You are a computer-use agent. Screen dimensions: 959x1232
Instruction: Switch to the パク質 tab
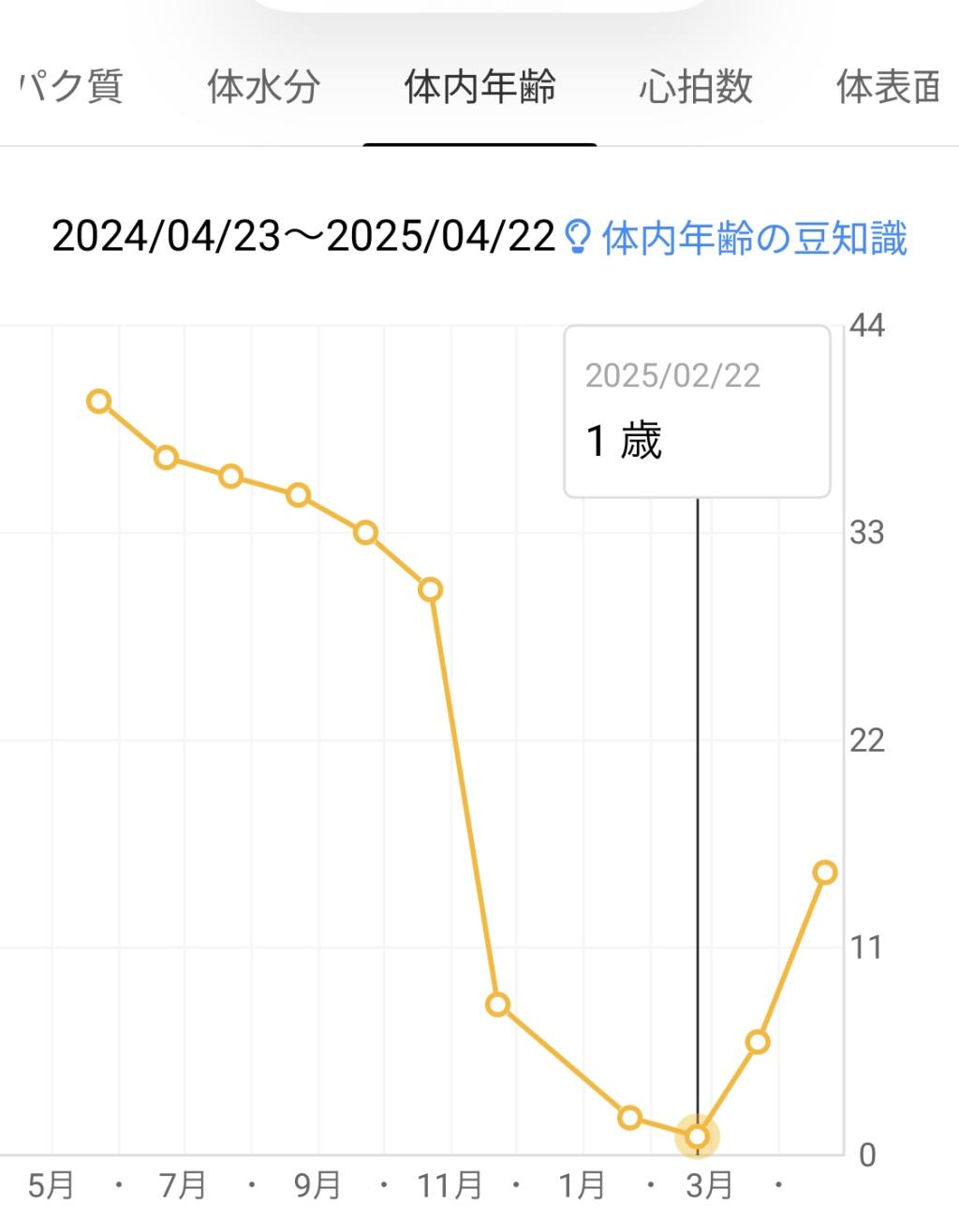[70, 87]
